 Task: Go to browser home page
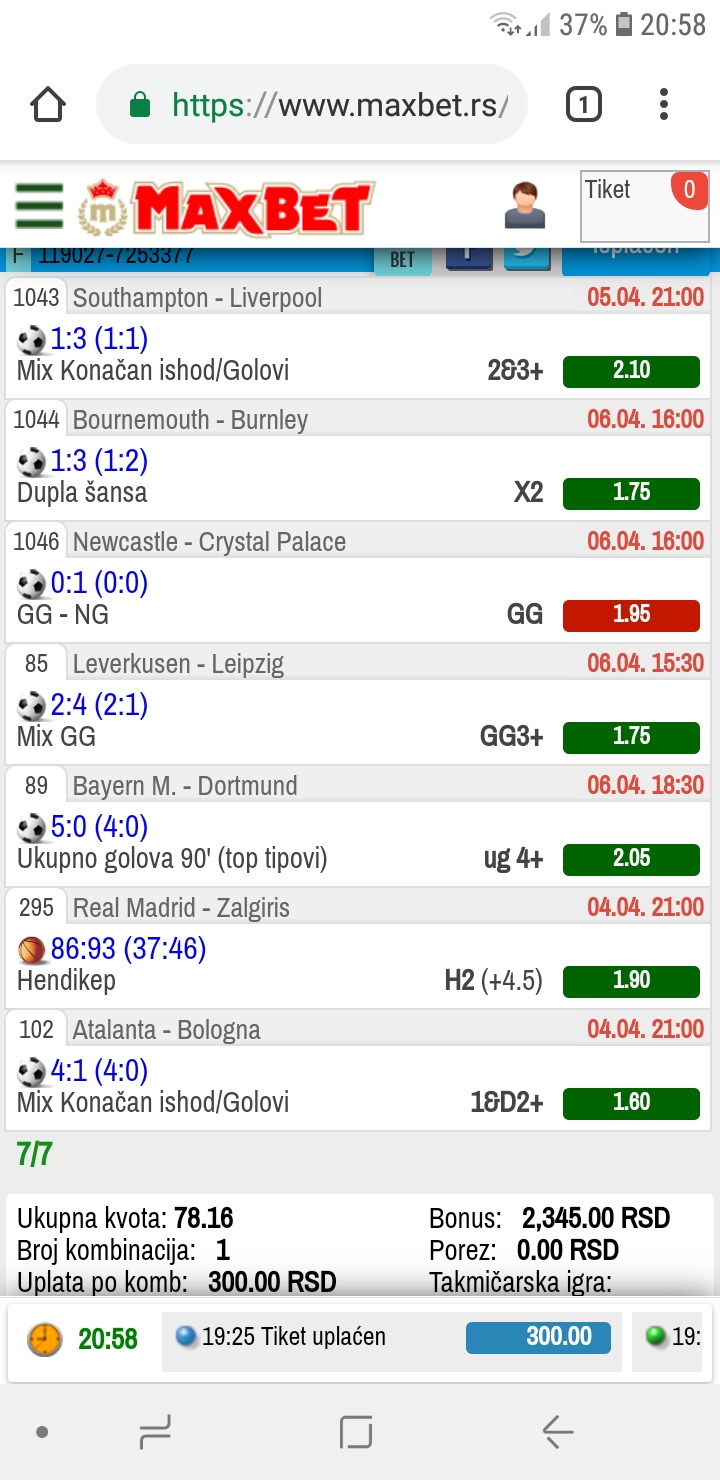click(48, 104)
